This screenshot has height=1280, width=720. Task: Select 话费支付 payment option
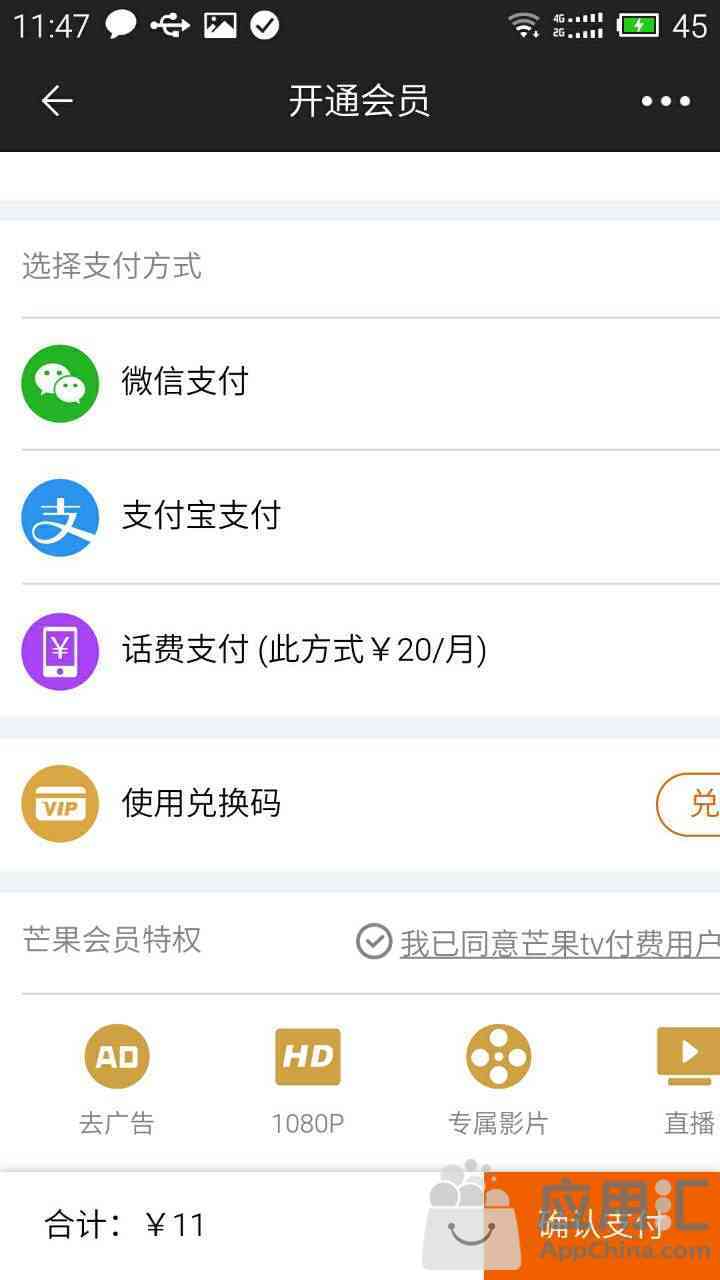point(360,651)
